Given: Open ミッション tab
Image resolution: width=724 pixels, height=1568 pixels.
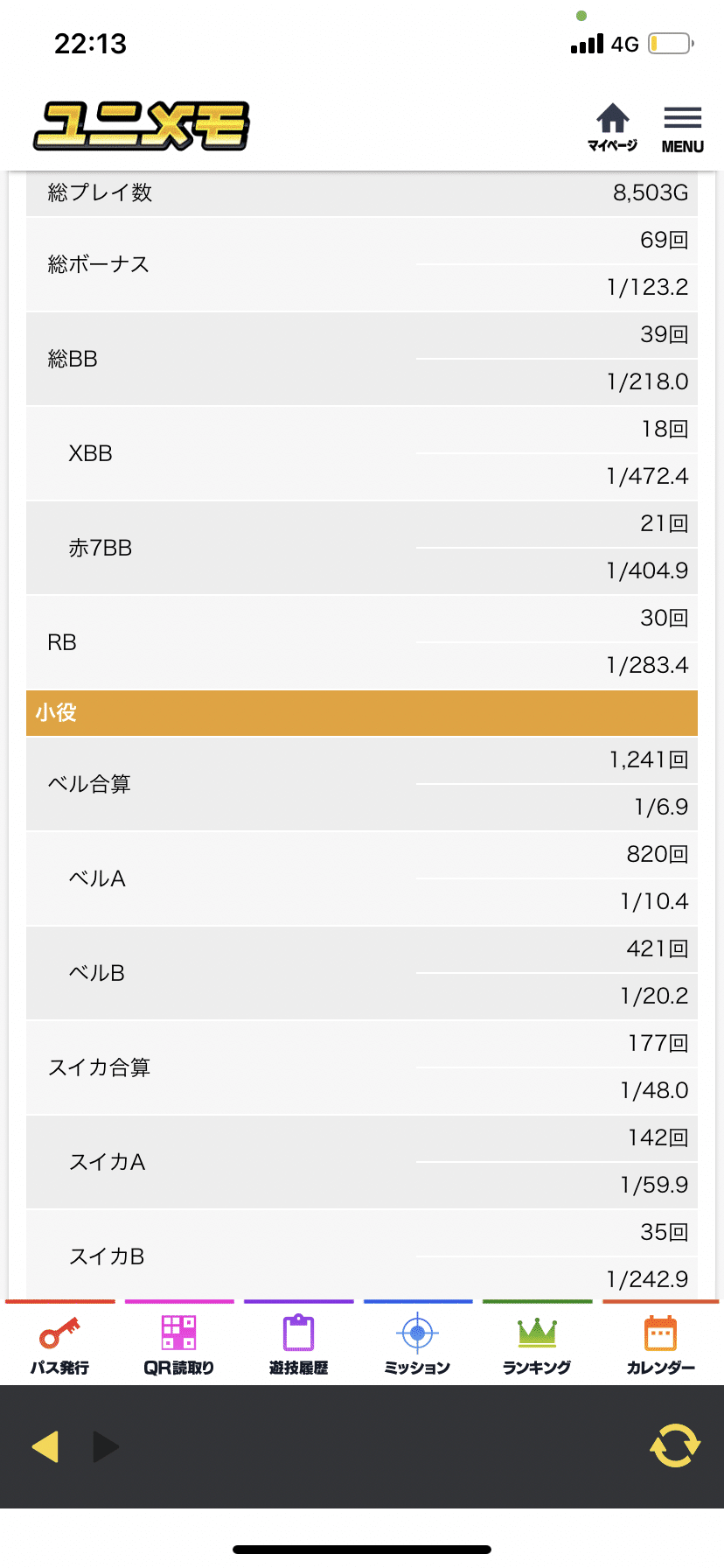Looking at the screenshot, I should pyautogui.click(x=417, y=1345).
